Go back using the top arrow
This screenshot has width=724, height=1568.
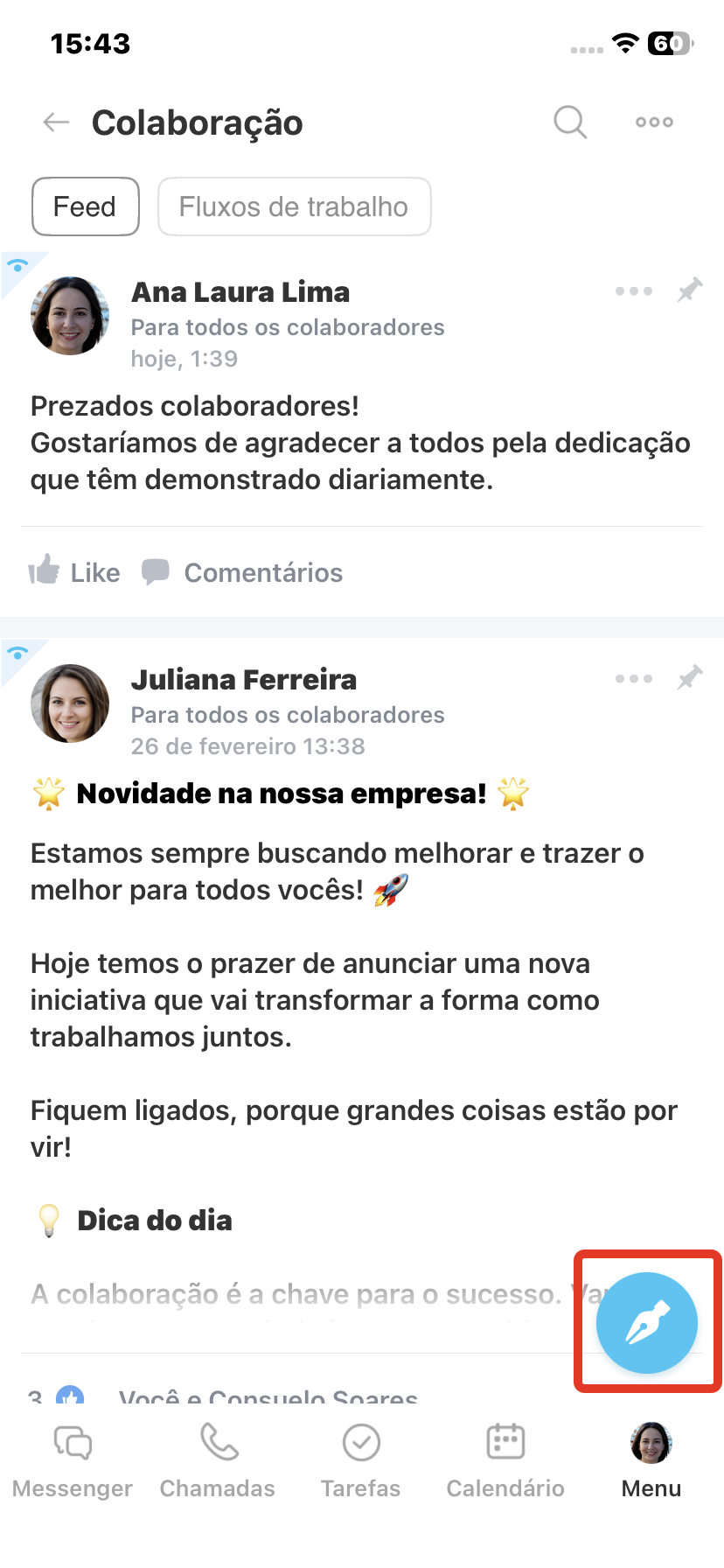coord(56,122)
